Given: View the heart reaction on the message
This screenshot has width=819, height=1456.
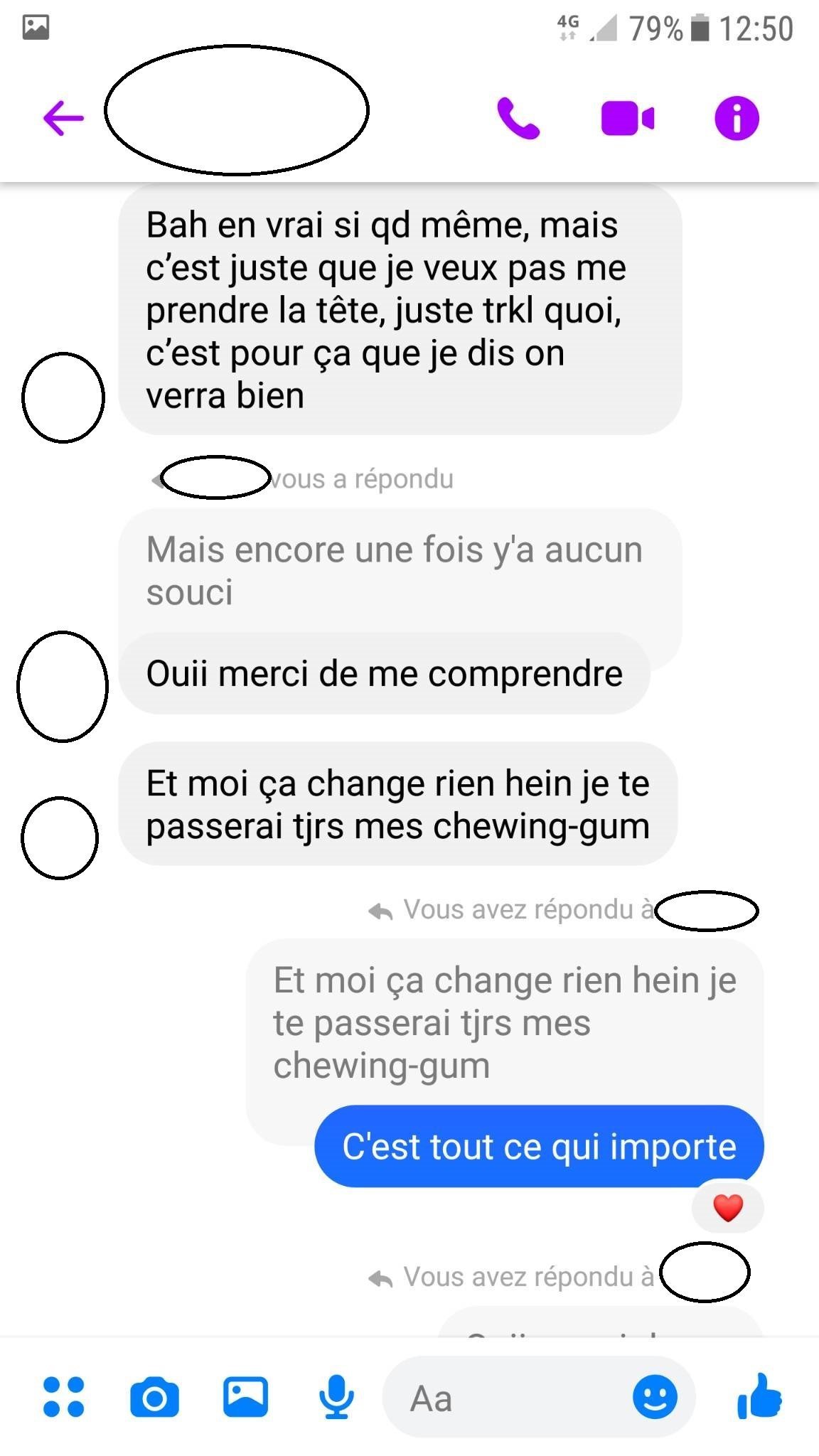Looking at the screenshot, I should point(727,1207).
